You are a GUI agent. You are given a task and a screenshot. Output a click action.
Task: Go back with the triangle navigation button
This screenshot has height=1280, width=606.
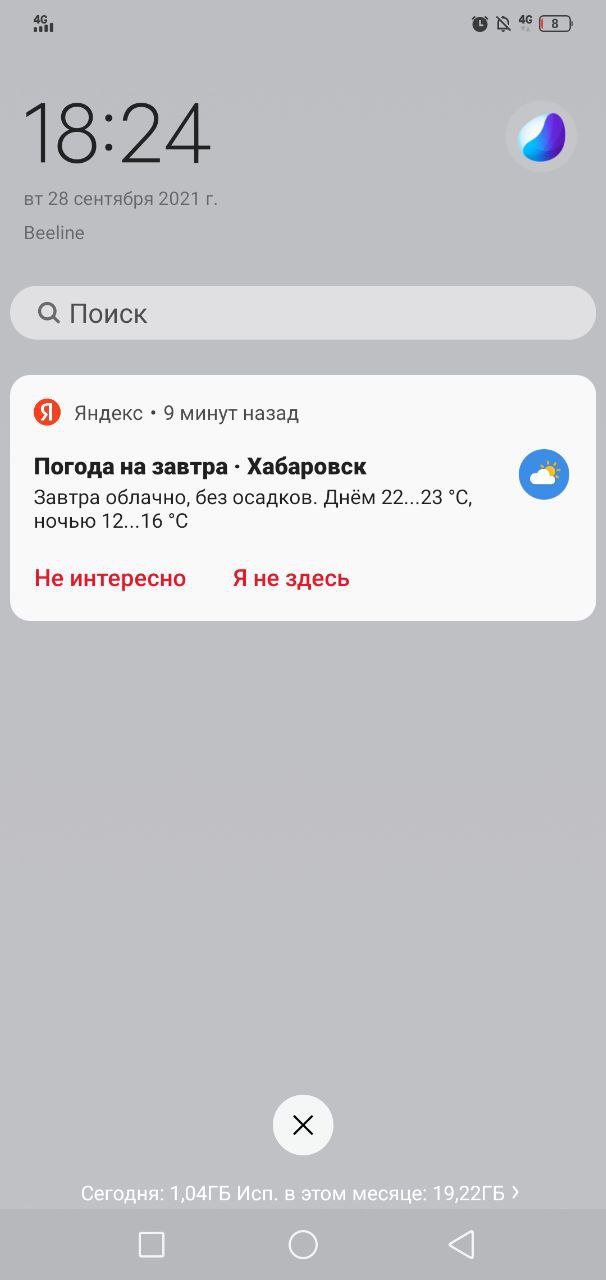pos(461,1244)
